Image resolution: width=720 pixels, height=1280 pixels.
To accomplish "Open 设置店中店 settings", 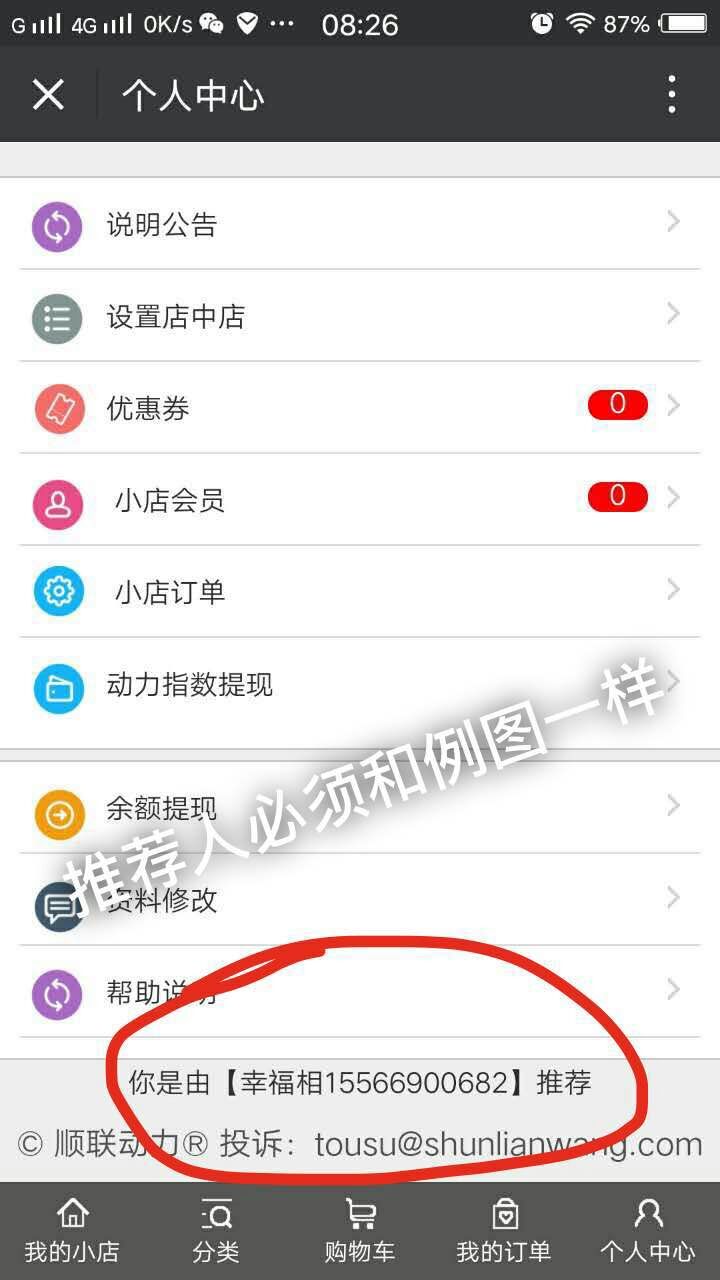I will pyautogui.click(x=360, y=316).
